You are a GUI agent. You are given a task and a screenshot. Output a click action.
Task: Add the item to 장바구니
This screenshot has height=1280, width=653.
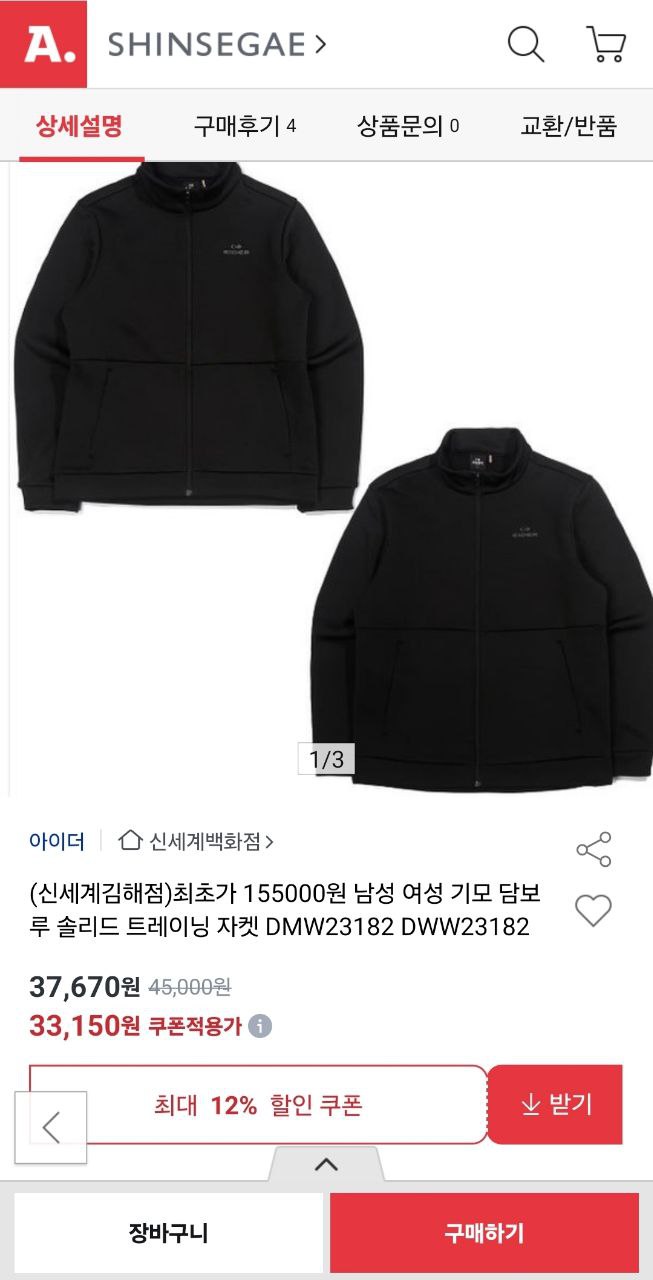pos(168,1233)
